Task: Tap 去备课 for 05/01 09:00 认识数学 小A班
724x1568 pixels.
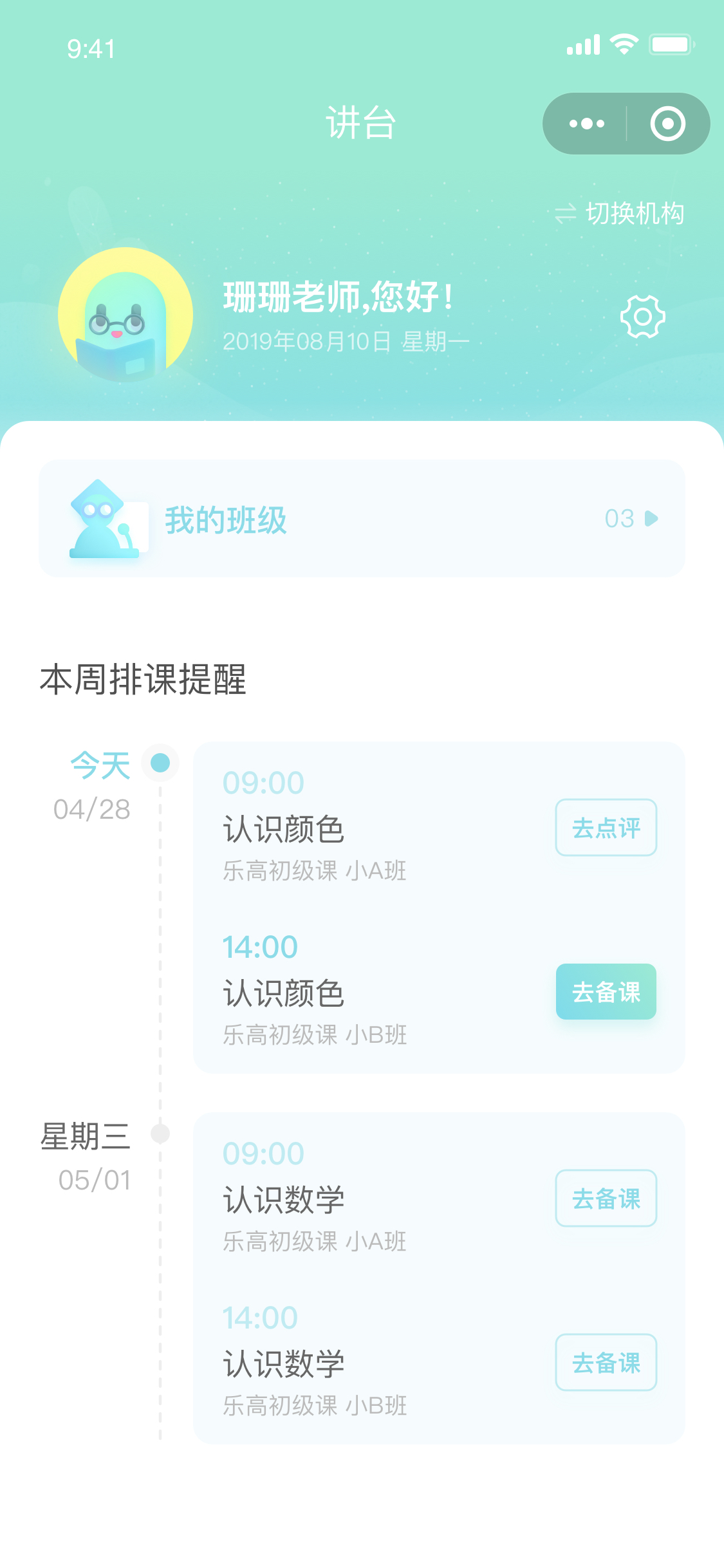Action: [x=606, y=1199]
